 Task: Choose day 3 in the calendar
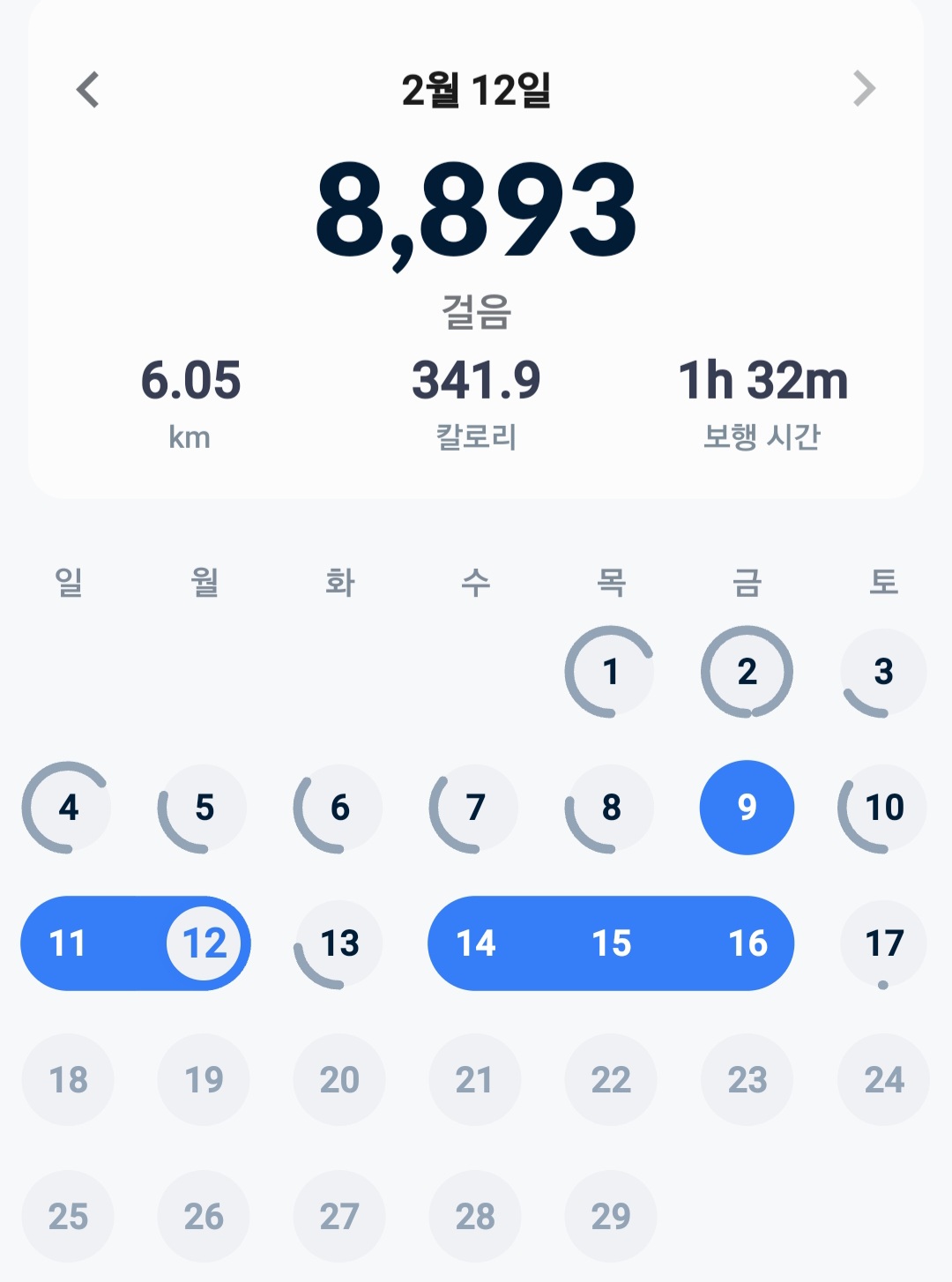[x=883, y=672]
